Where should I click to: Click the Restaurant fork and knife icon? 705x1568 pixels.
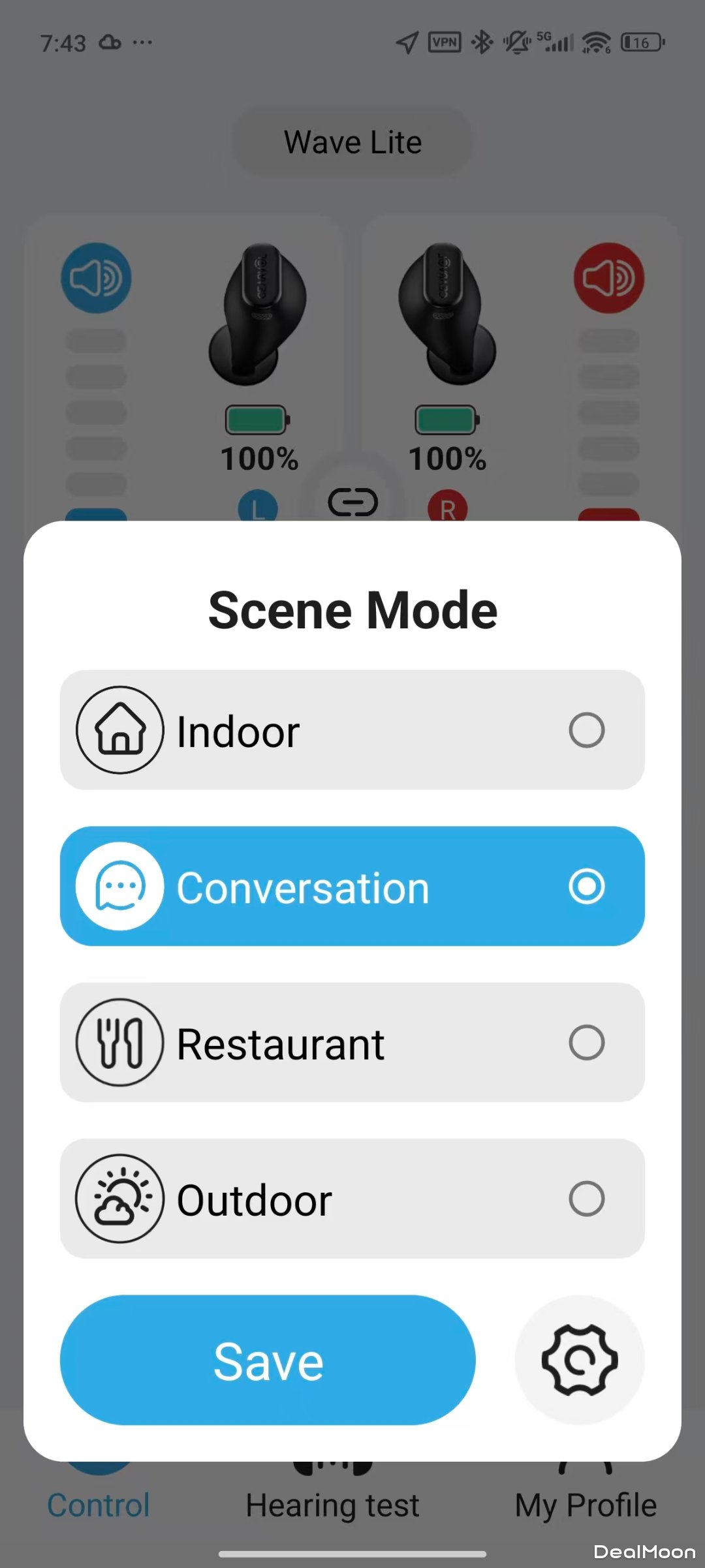click(x=119, y=1042)
